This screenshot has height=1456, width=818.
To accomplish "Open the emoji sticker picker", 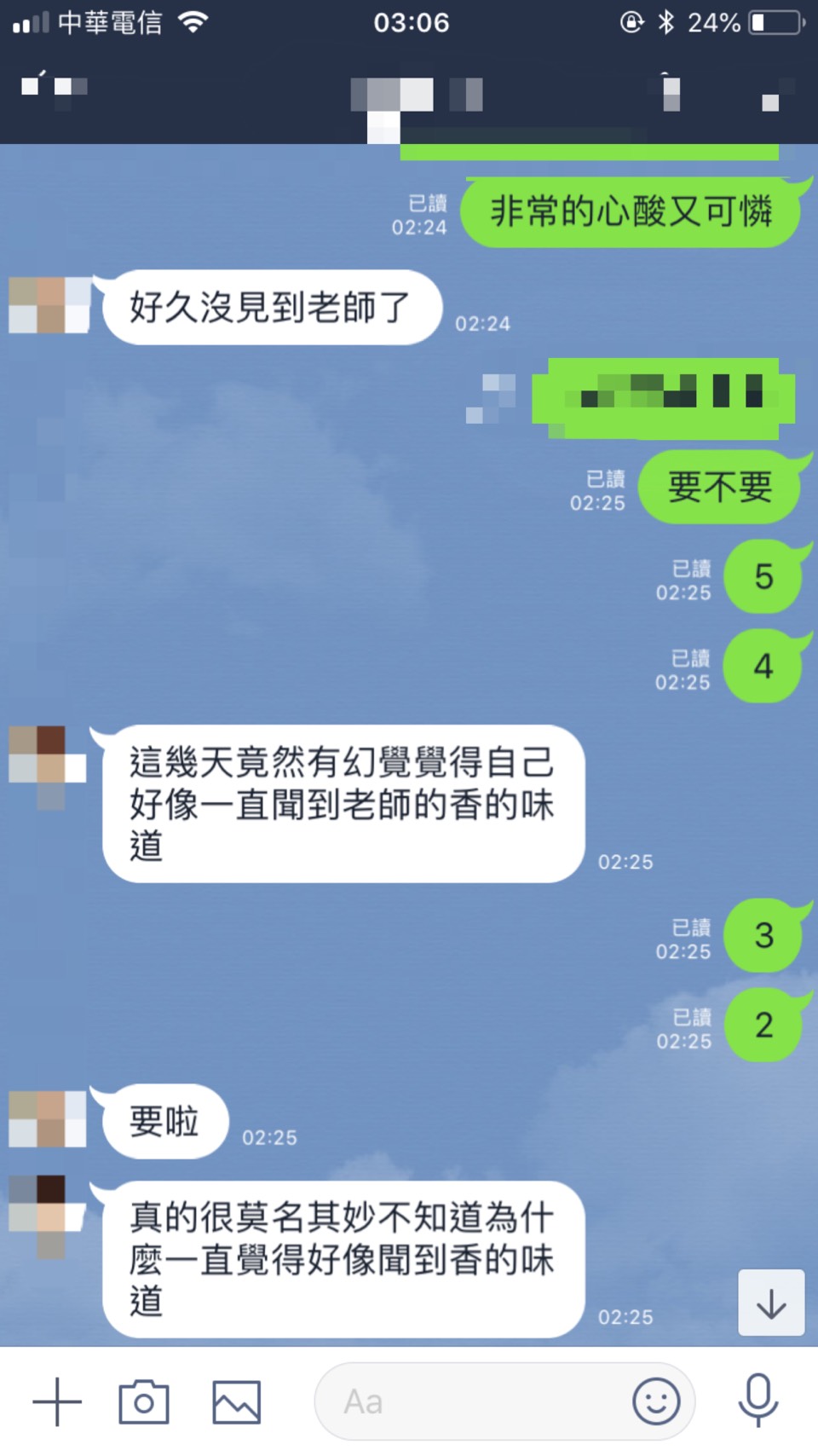I will 656,1401.
